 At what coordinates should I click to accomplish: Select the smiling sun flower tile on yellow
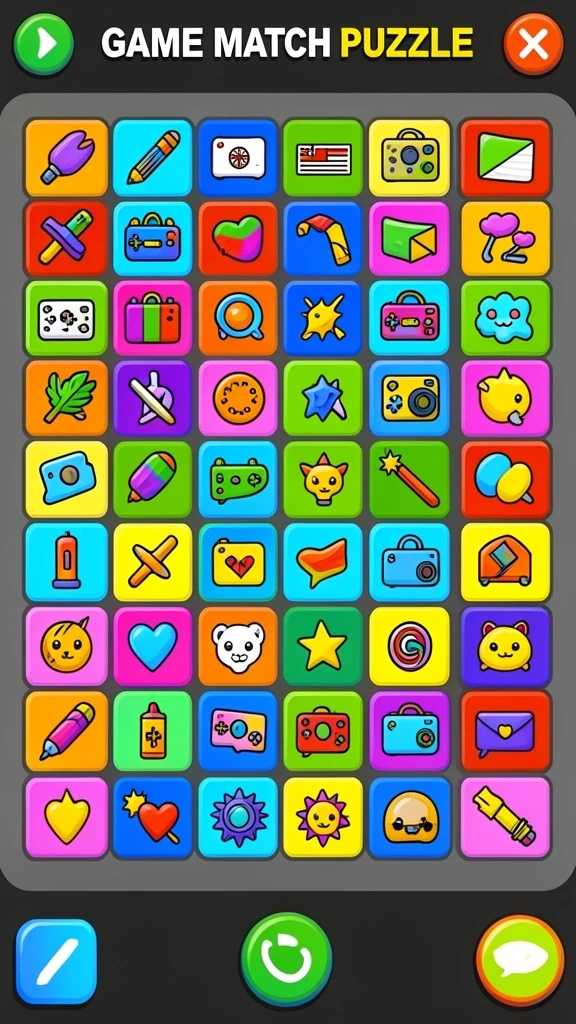click(323, 817)
